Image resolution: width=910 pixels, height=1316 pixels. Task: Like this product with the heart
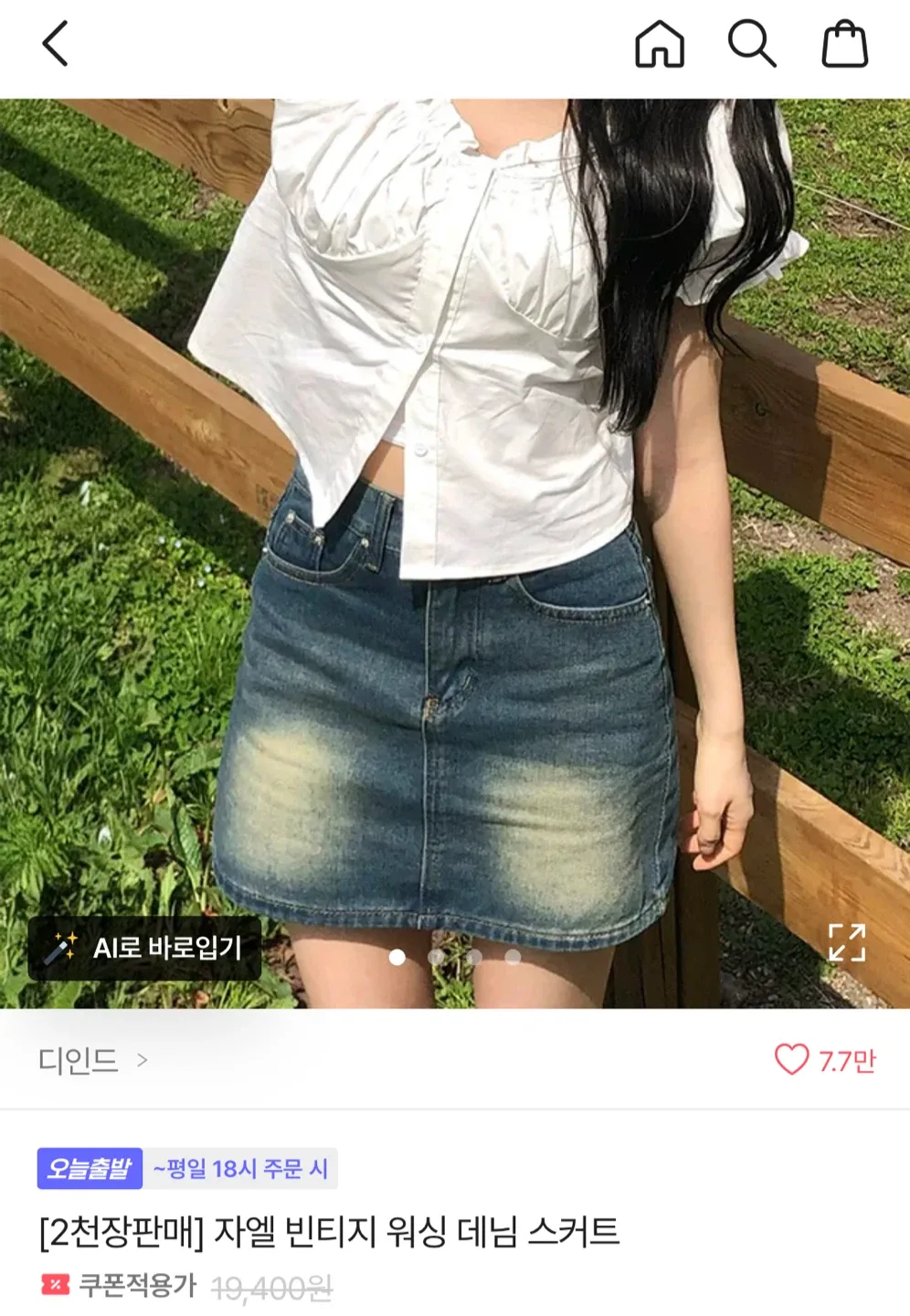point(791,1060)
